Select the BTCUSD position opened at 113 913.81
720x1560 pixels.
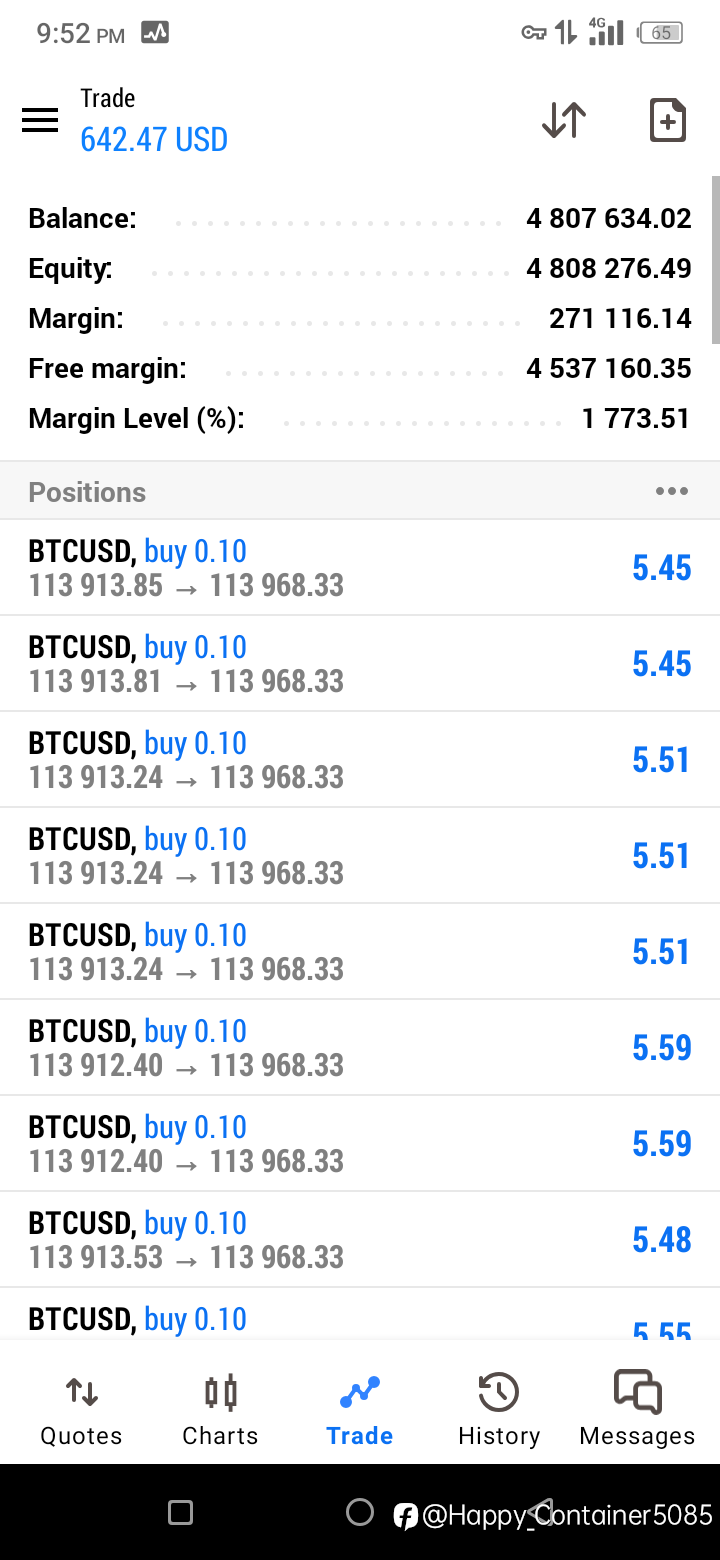pos(360,664)
